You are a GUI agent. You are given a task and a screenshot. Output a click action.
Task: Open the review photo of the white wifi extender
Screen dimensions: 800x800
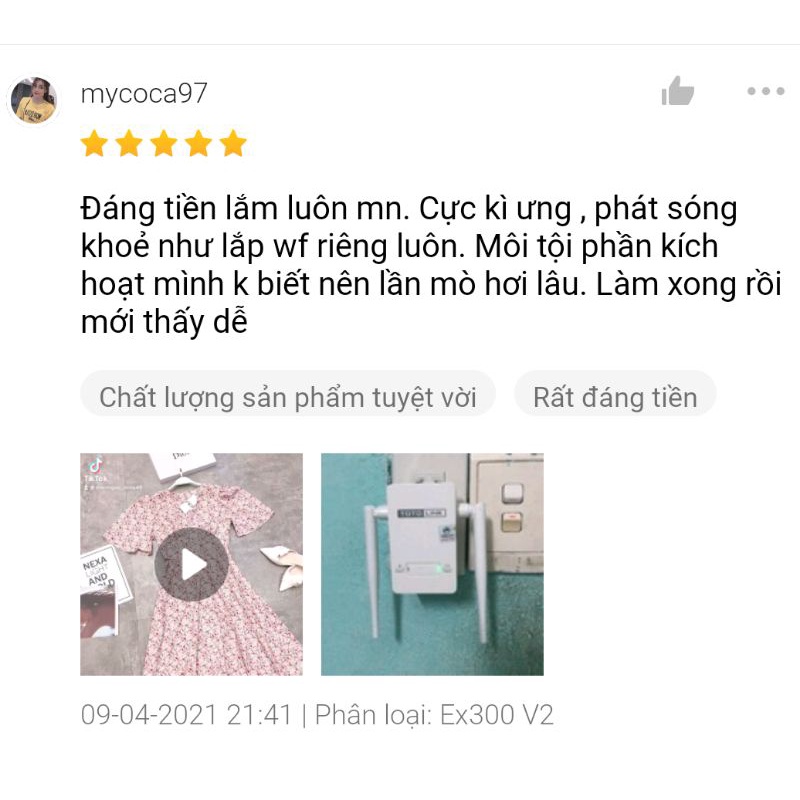point(432,565)
